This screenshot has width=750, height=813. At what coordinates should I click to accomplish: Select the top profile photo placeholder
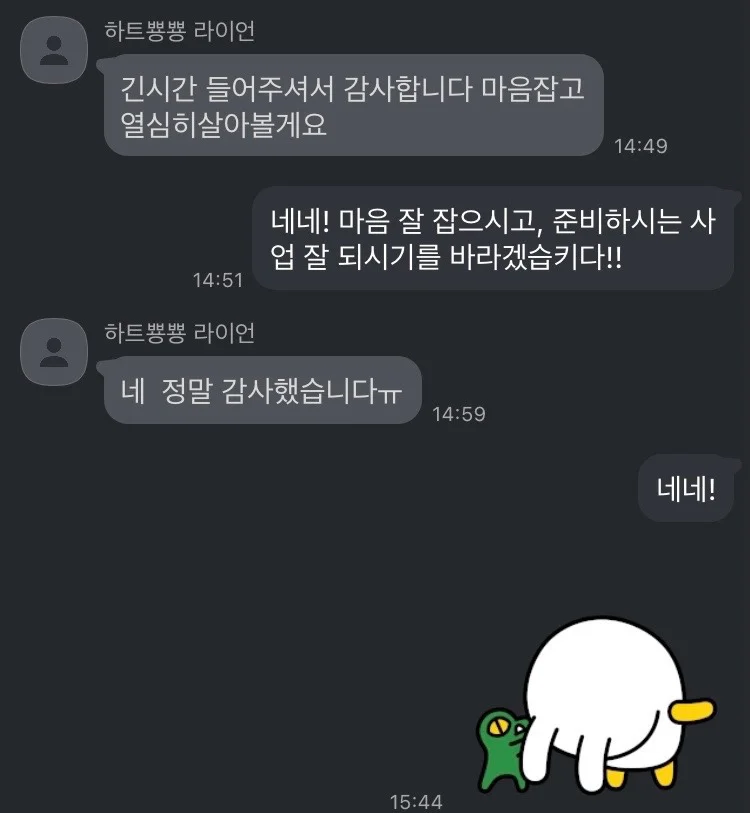[53, 48]
